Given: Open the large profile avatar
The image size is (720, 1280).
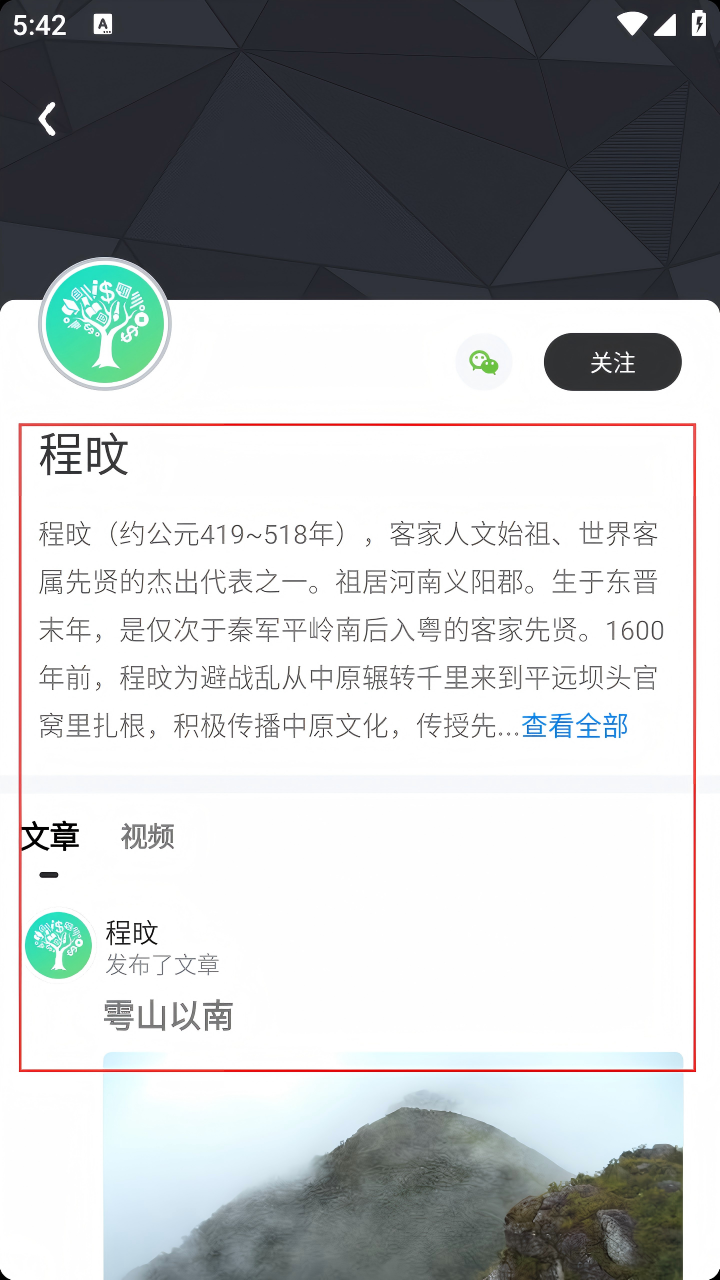Looking at the screenshot, I should coord(105,324).
